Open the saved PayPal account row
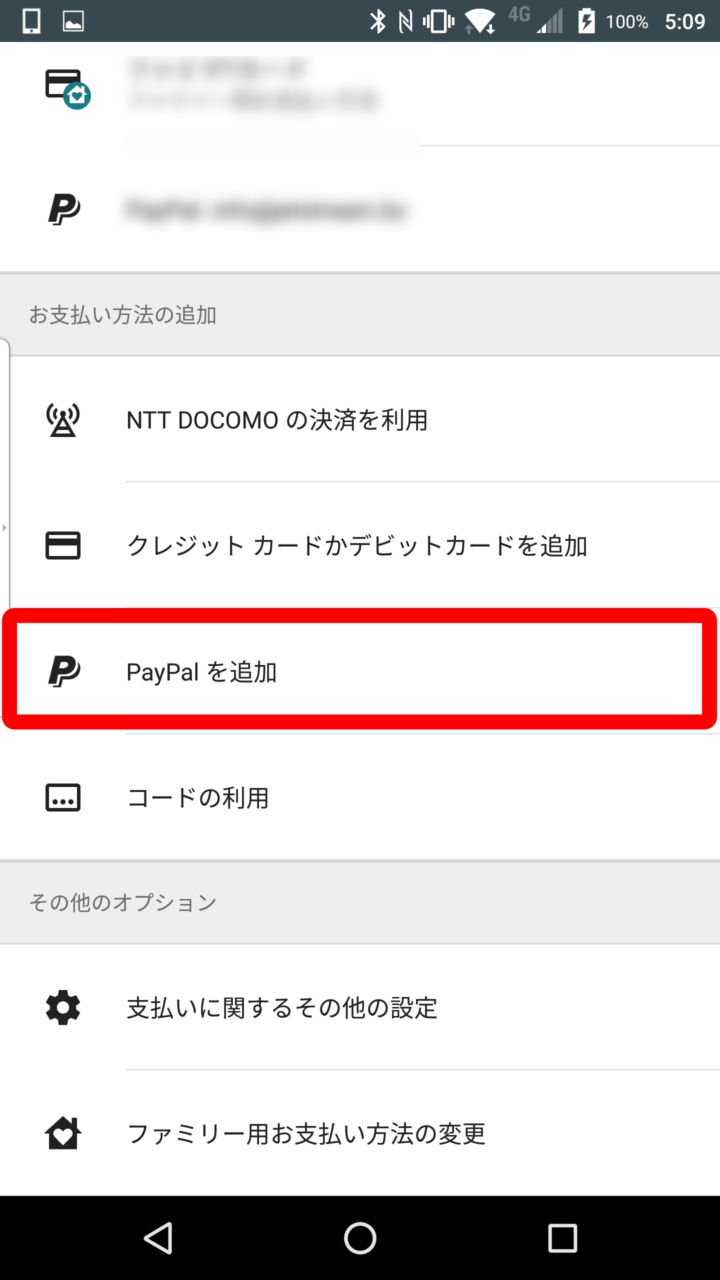The width and height of the screenshot is (720, 1280). click(360, 210)
